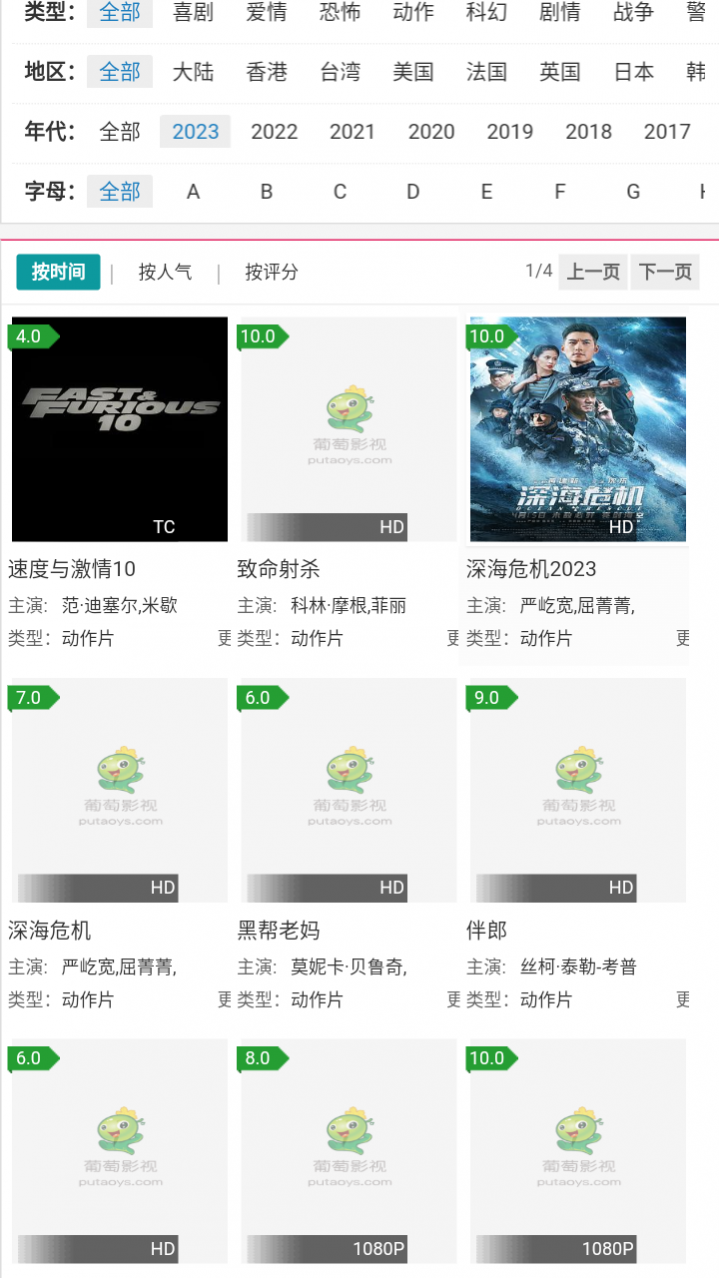Sort by 按时间

tap(58, 271)
